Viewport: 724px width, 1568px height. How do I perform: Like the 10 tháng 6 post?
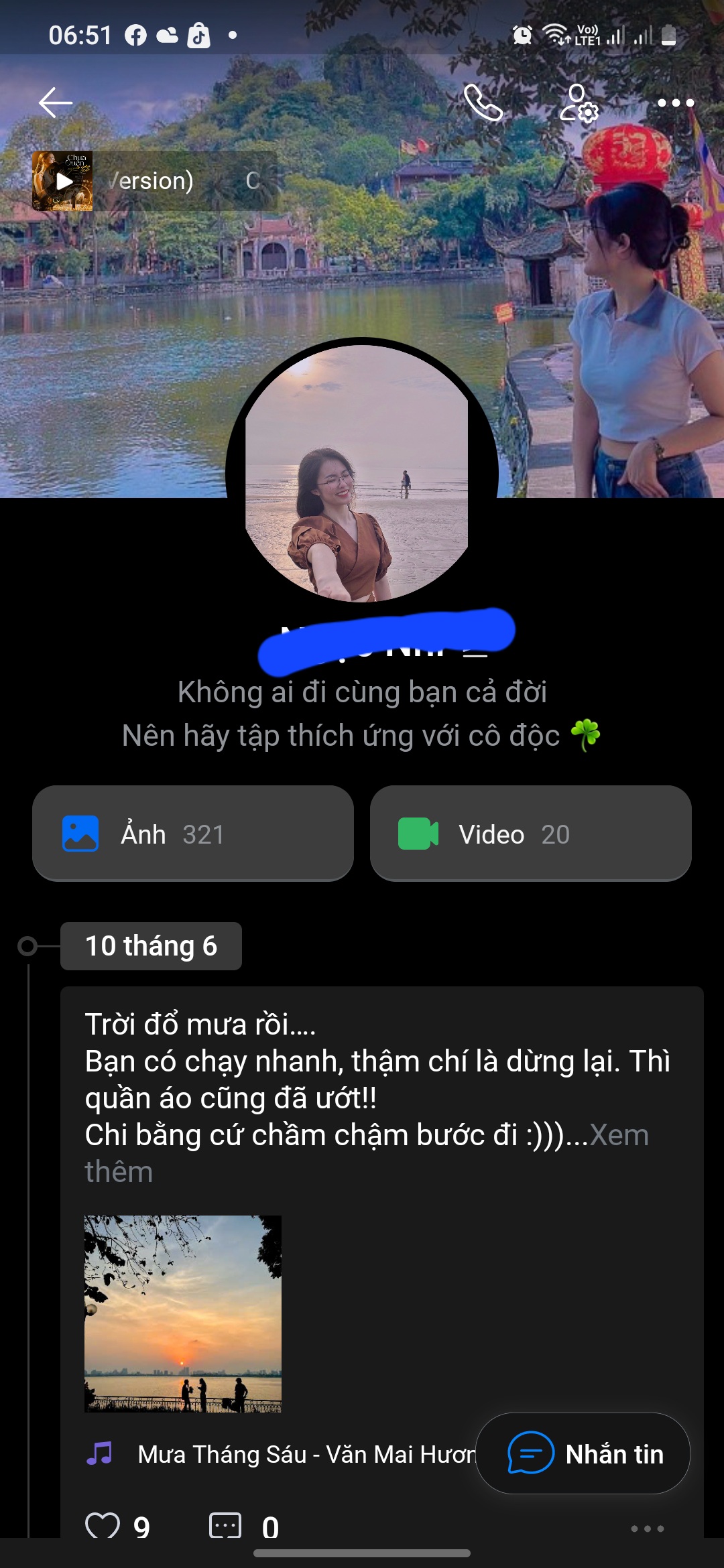(103, 1526)
